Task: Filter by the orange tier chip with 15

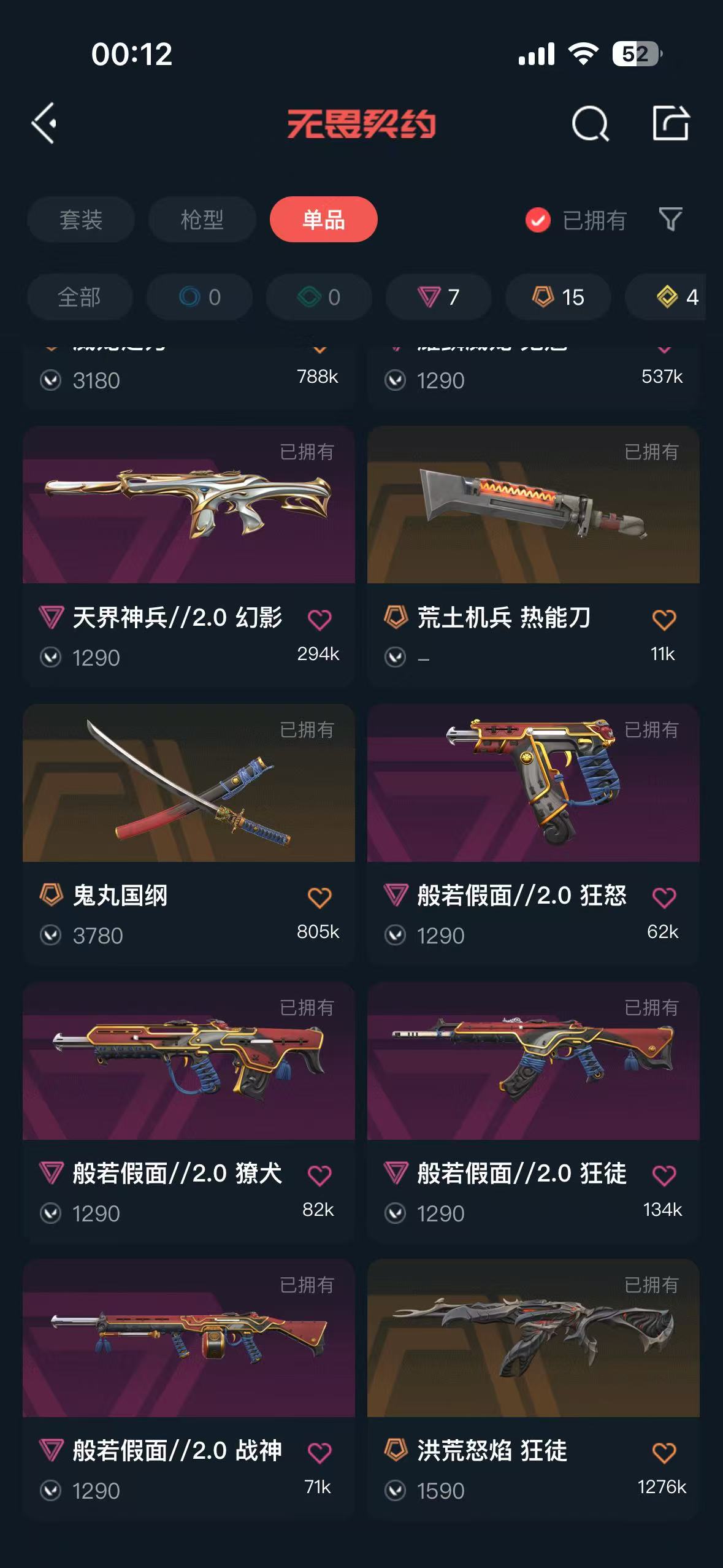Action: [558, 297]
